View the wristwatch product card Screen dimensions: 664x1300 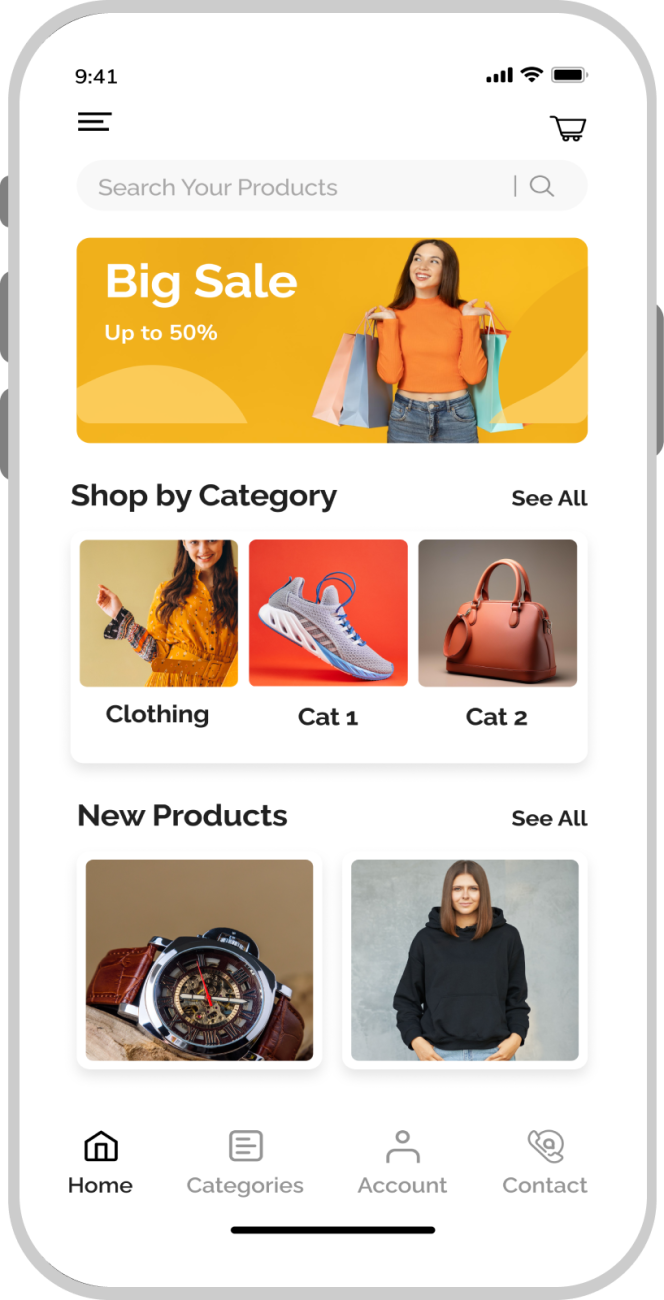coord(199,960)
